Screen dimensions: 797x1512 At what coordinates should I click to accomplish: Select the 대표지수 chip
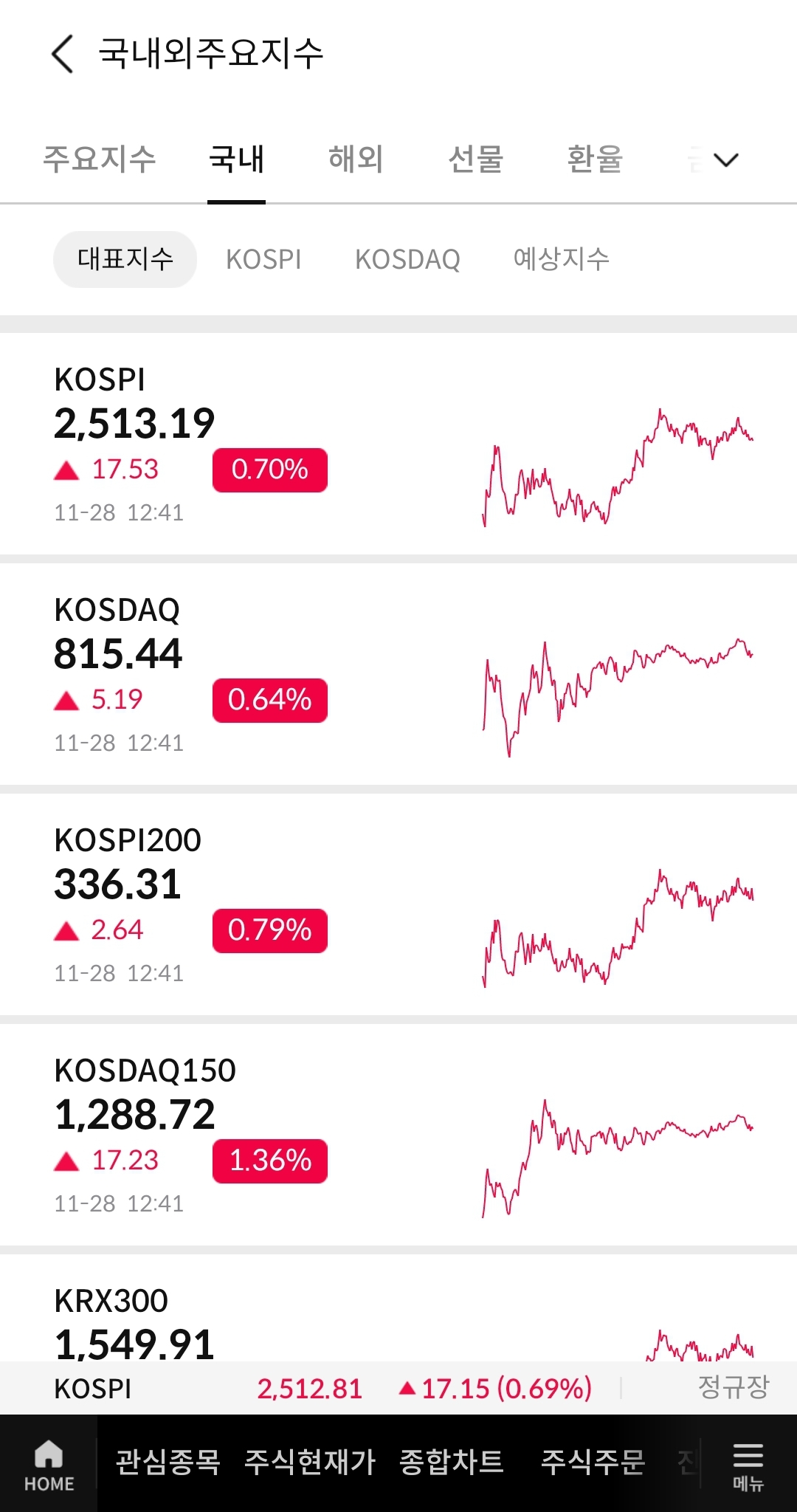click(125, 259)
